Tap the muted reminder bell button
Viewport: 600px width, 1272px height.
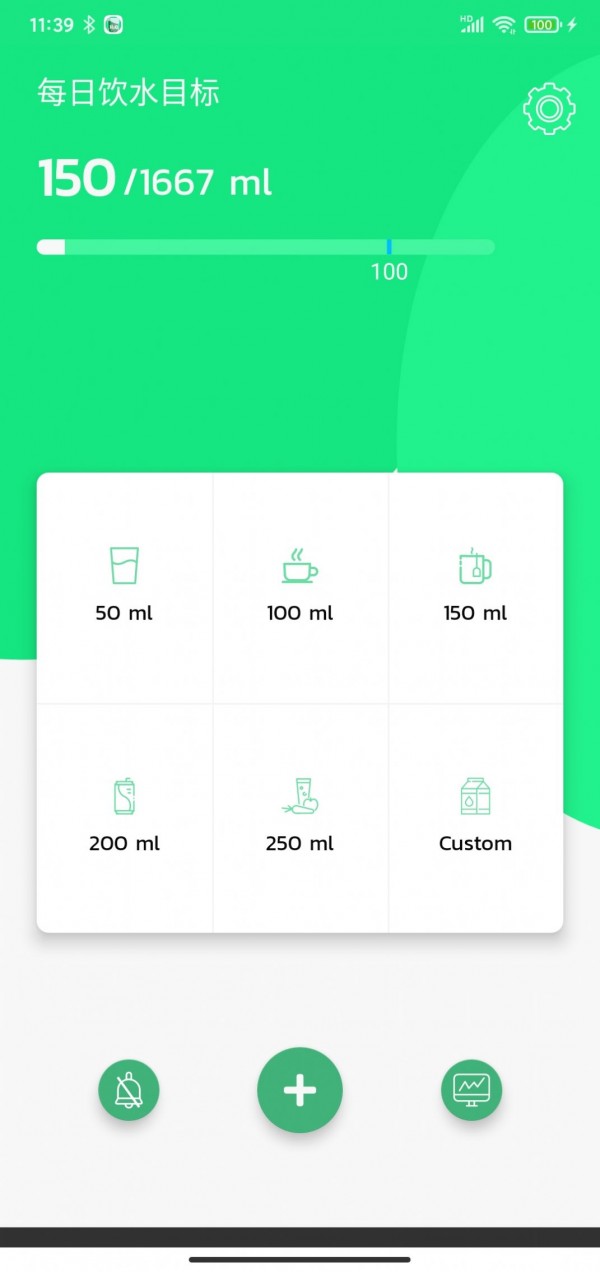[x=128, y=1090]
